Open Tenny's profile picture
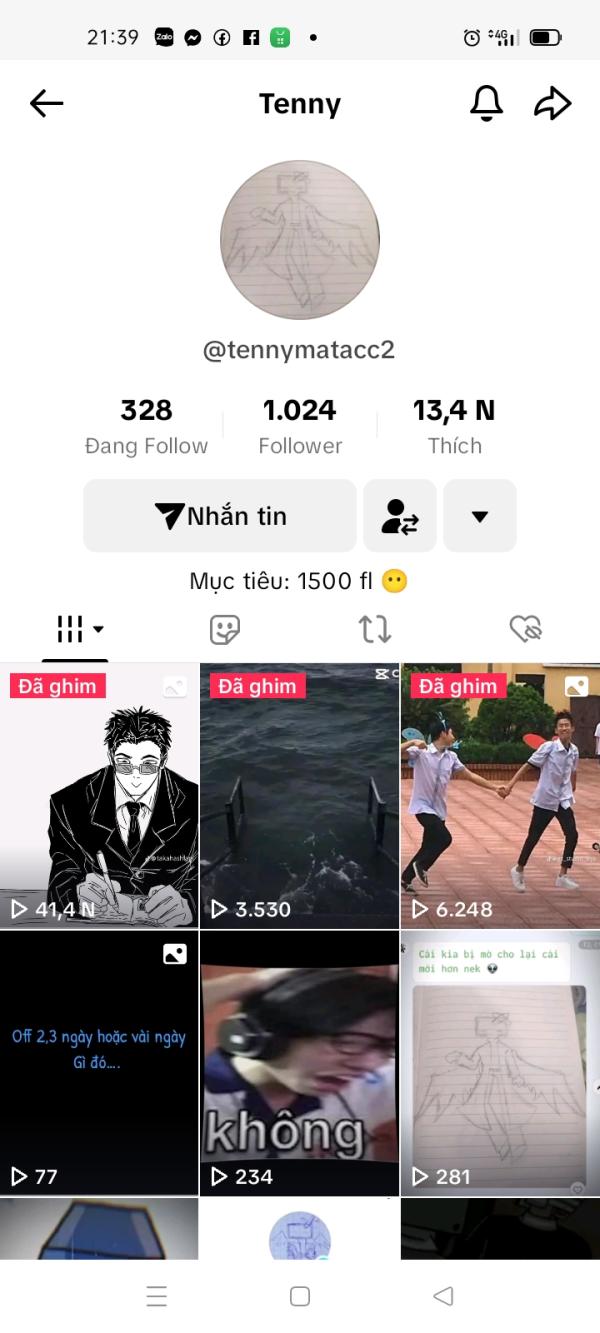This screenshot has height=1333, width=600. (x=300, y=240)
